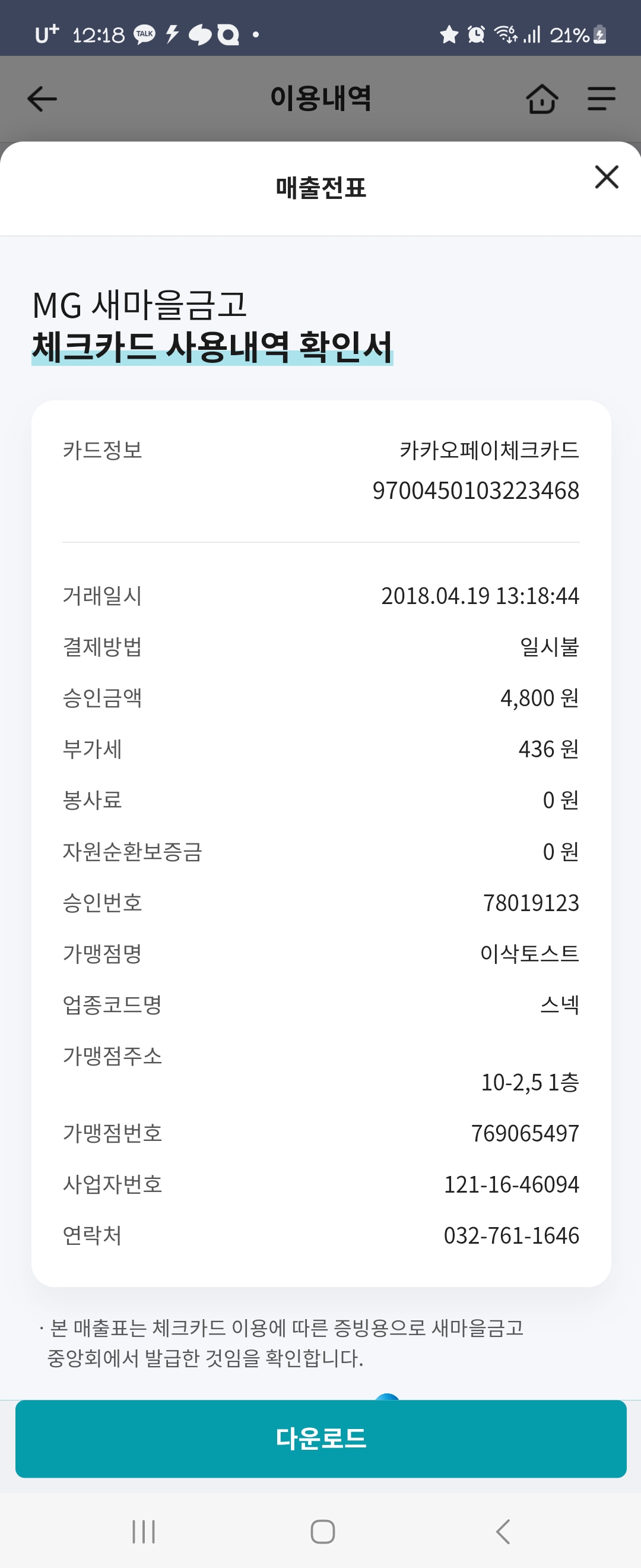The image size is (641, 1568).
Task: Close the 매출전표 receipt sheet
Action: 607,177
